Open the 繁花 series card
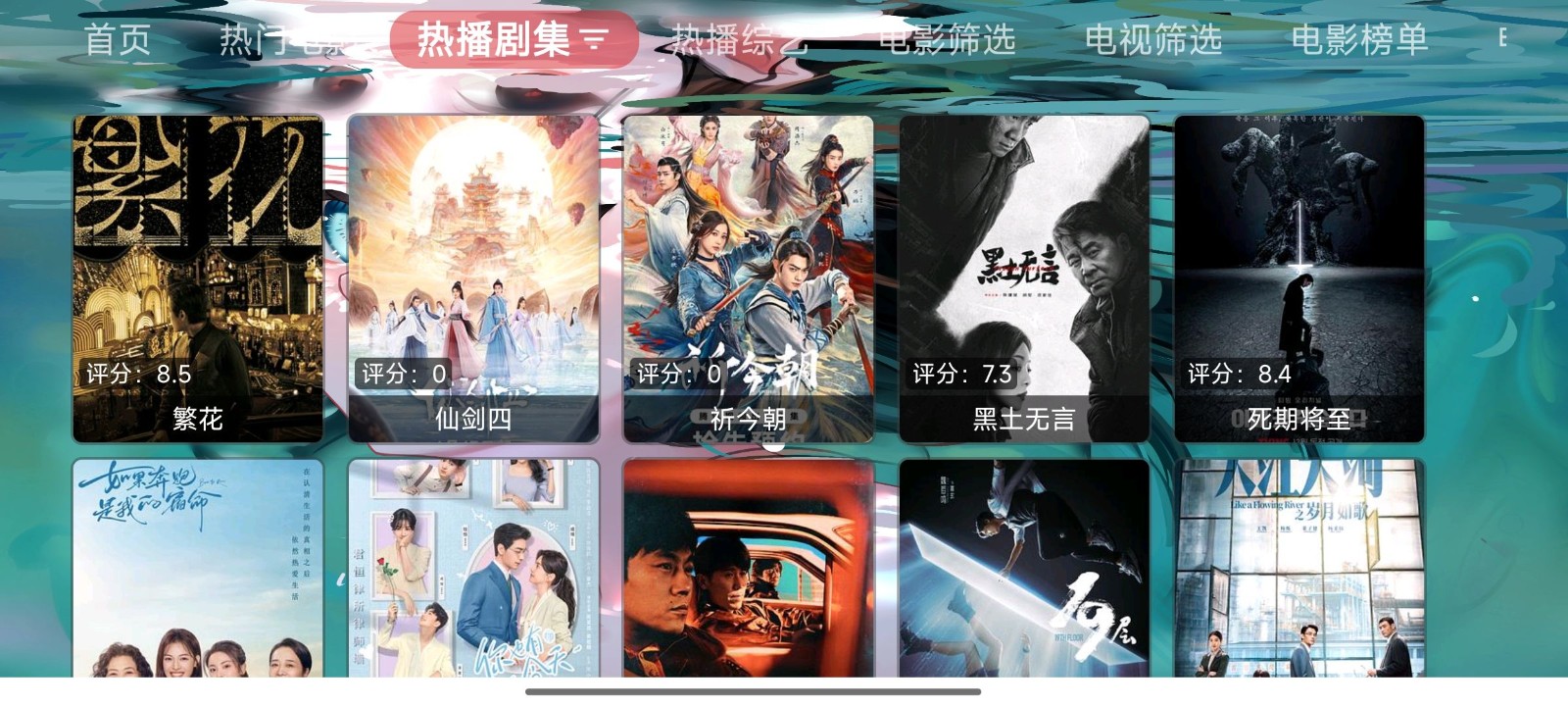Viewport: 1568px width, 706px height. [x=198, y=277]
